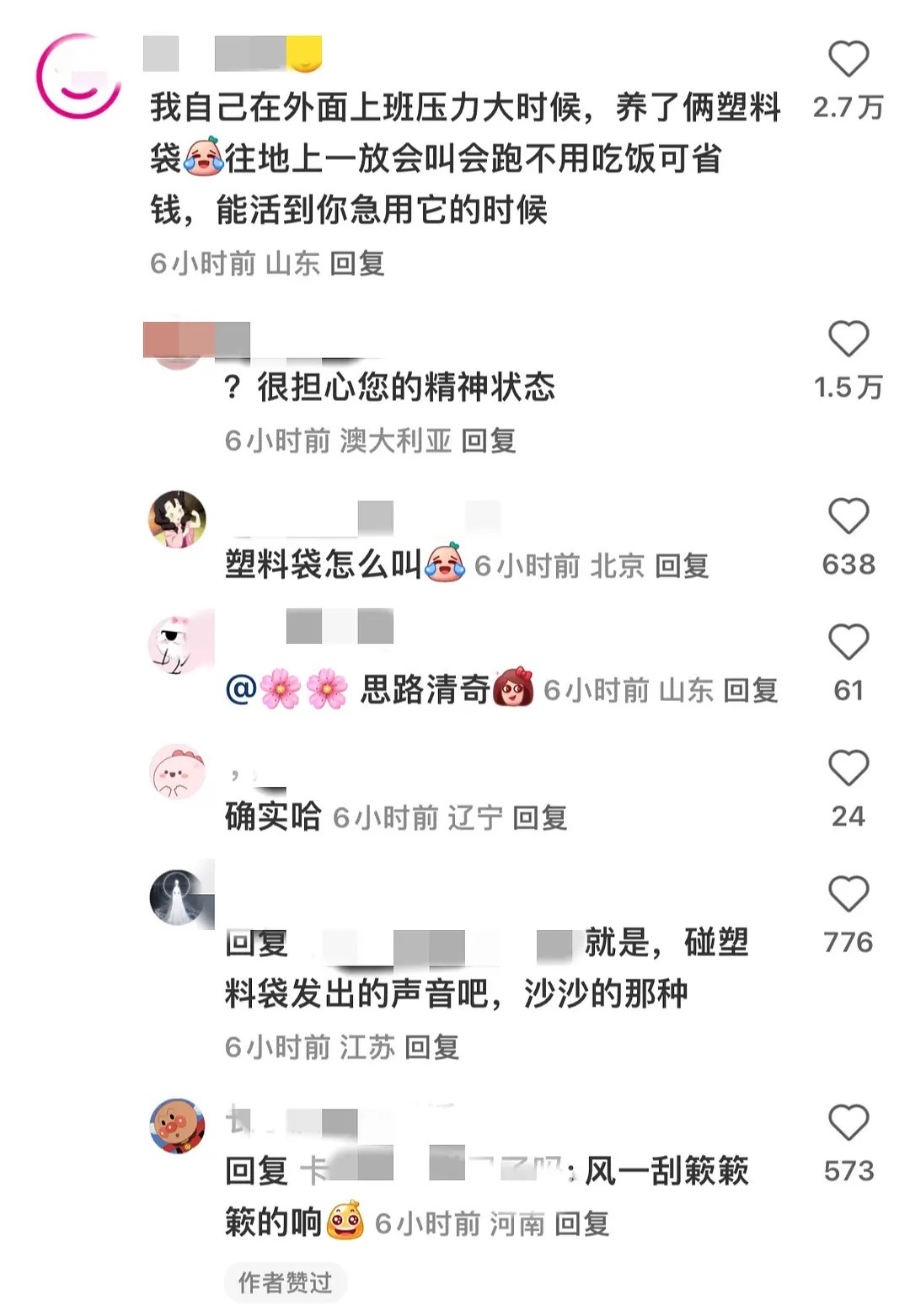The width and height of the screenshot is (910, 1316).
Task: Open the profile of 塑料袋怎么叫 commenter
Action: coord(177,519)
